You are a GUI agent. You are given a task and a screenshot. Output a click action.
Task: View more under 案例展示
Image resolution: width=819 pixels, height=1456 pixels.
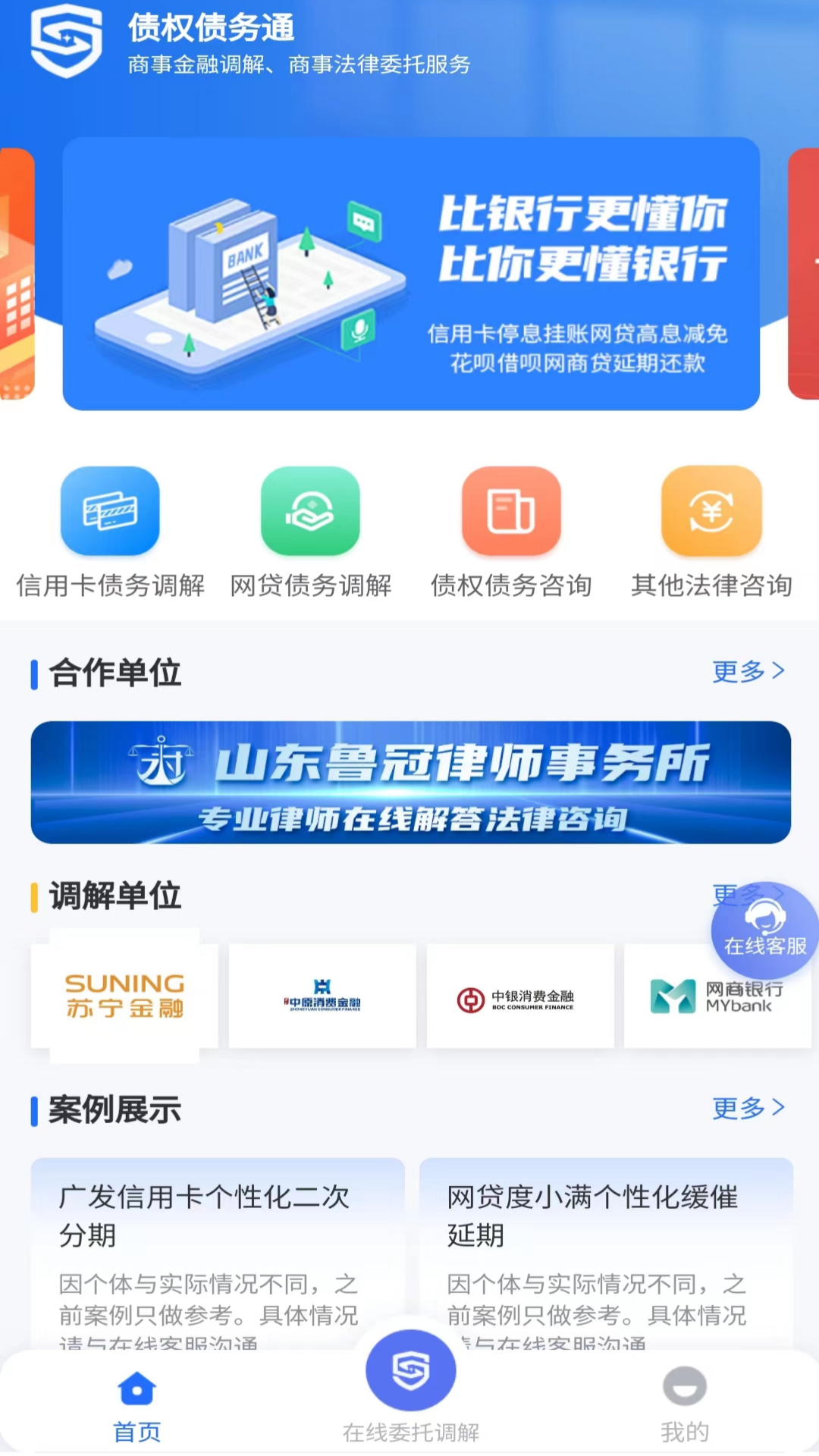click(x=747, y=1108)
